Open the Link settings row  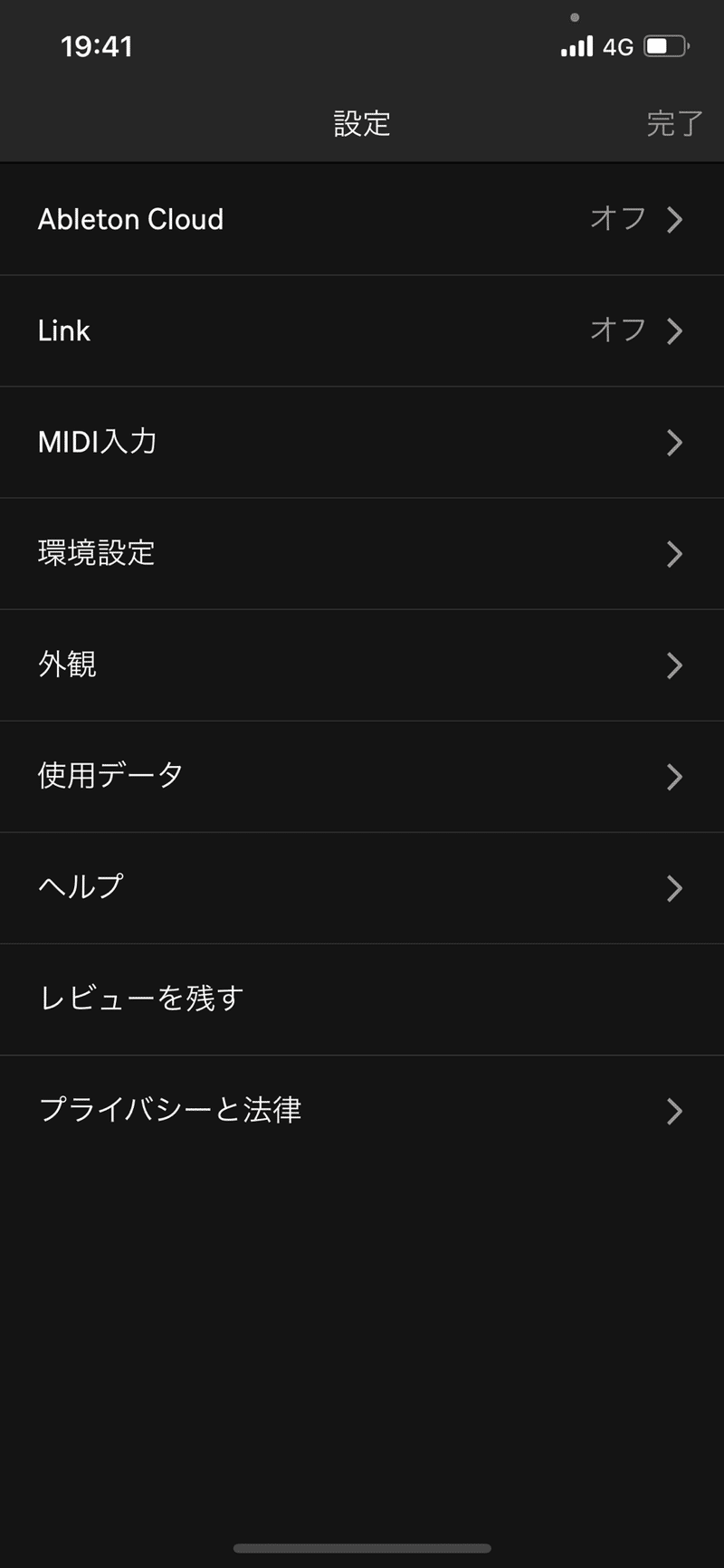(x=362, y=330)
